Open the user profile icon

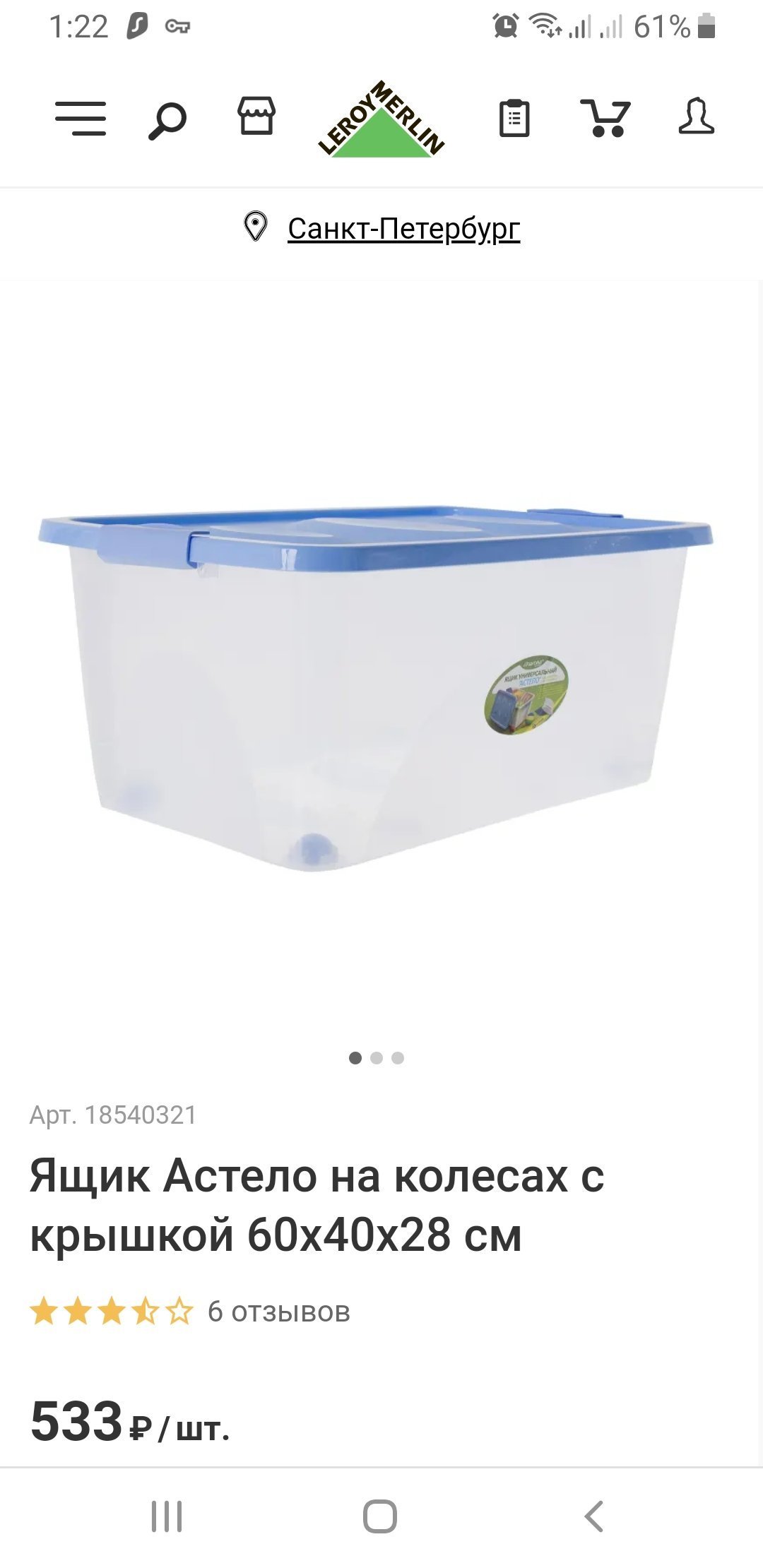point(697,117)
